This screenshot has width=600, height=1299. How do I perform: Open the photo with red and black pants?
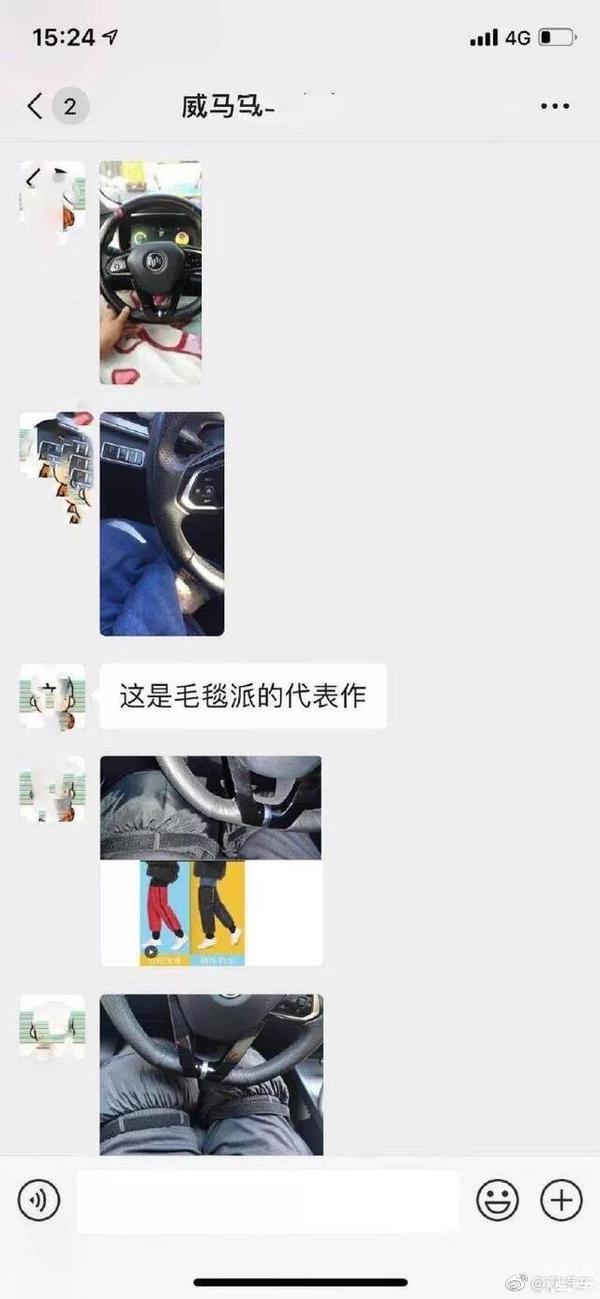[x=211, y=861]
